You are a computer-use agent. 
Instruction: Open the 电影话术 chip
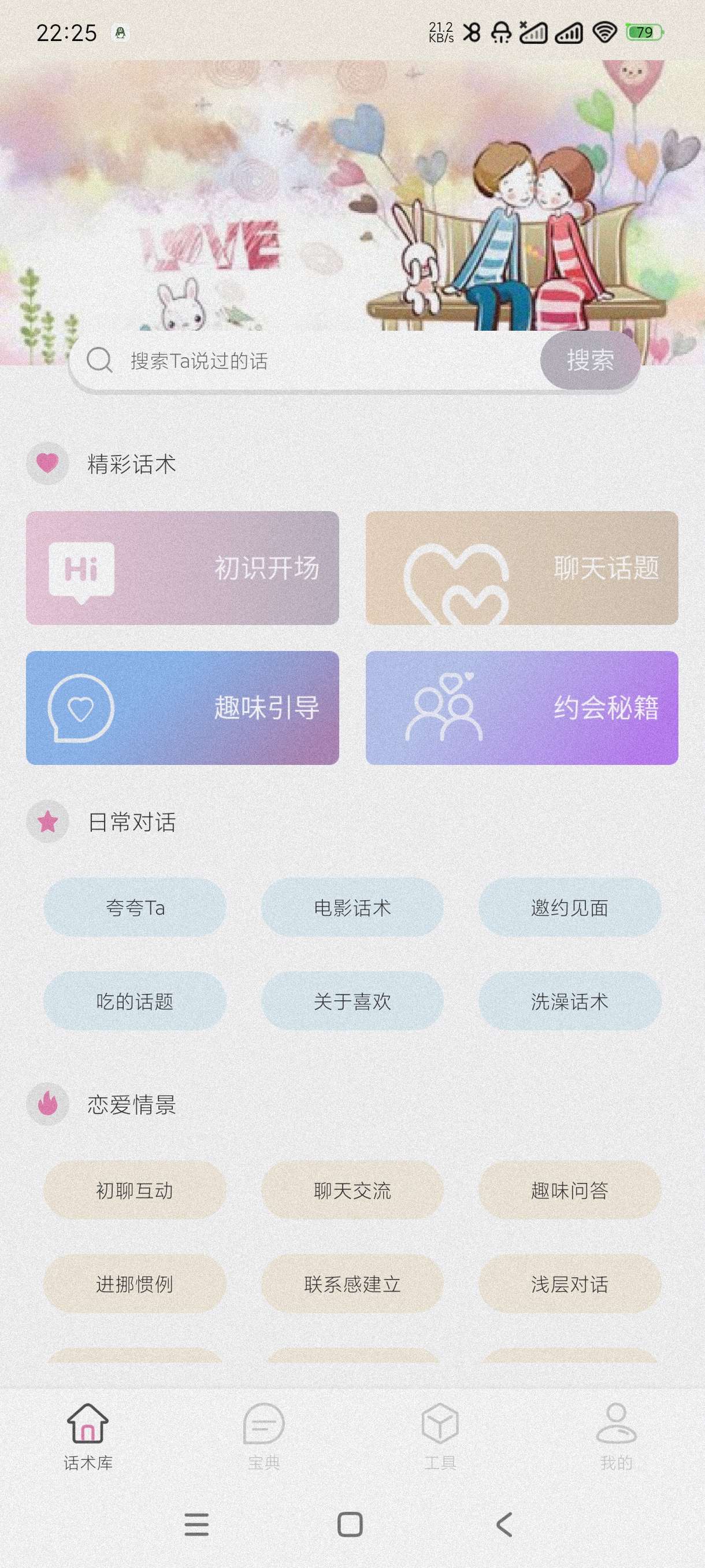(352, 908)
